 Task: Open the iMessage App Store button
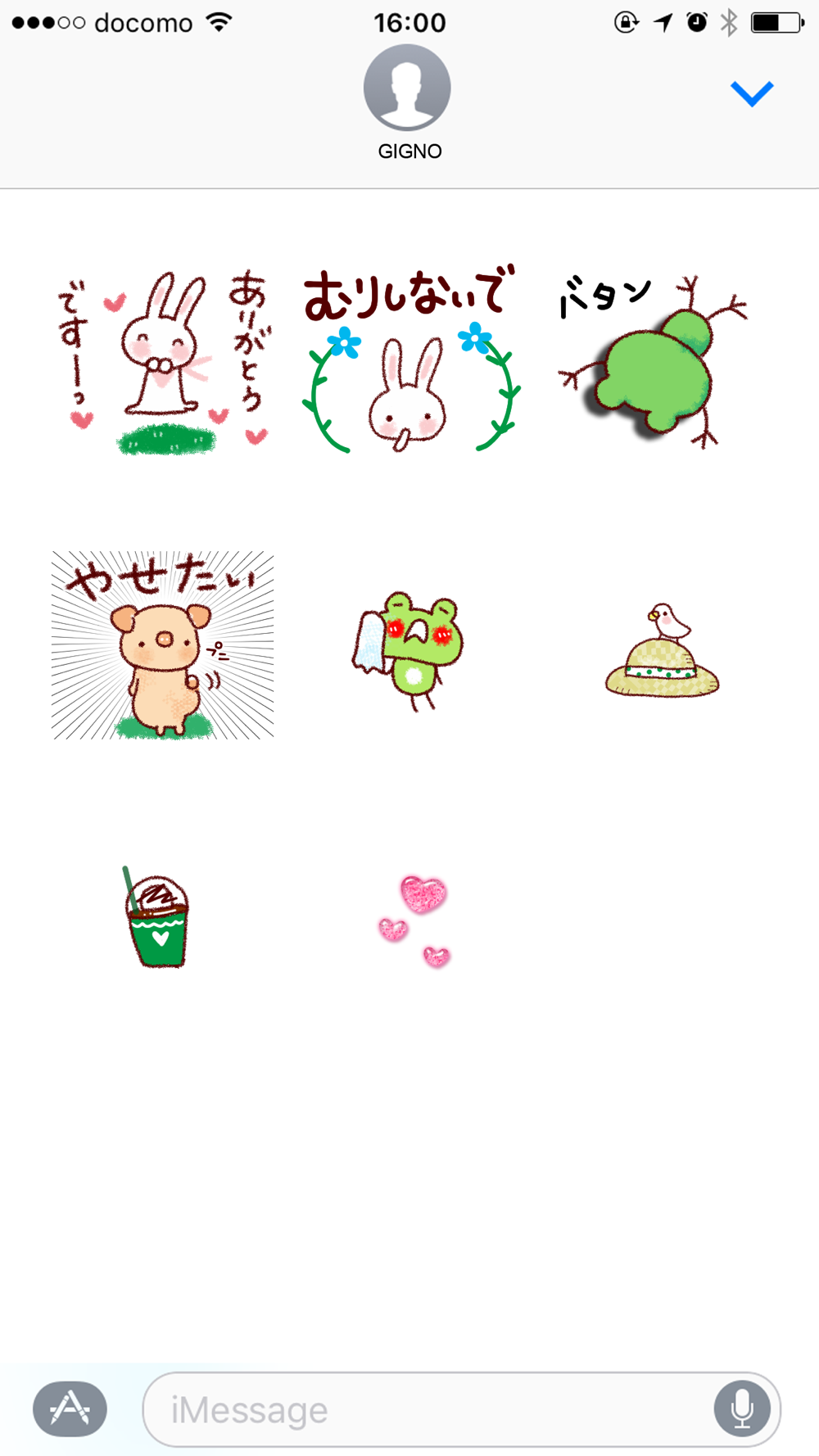(70, 1409)
